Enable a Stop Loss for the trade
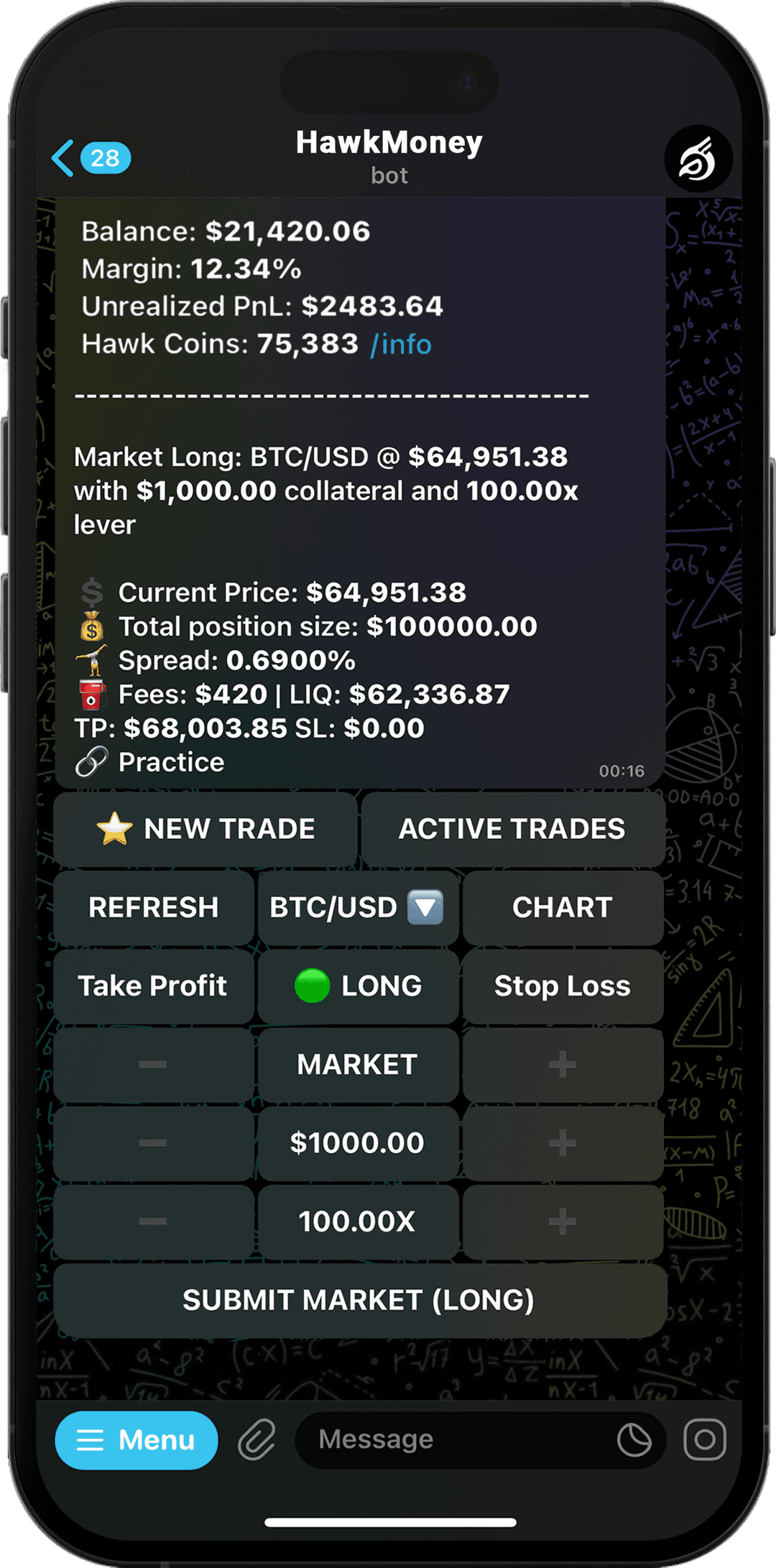Image resolution: width=776 pixels, height=1568 pixels. pos(562,985)
